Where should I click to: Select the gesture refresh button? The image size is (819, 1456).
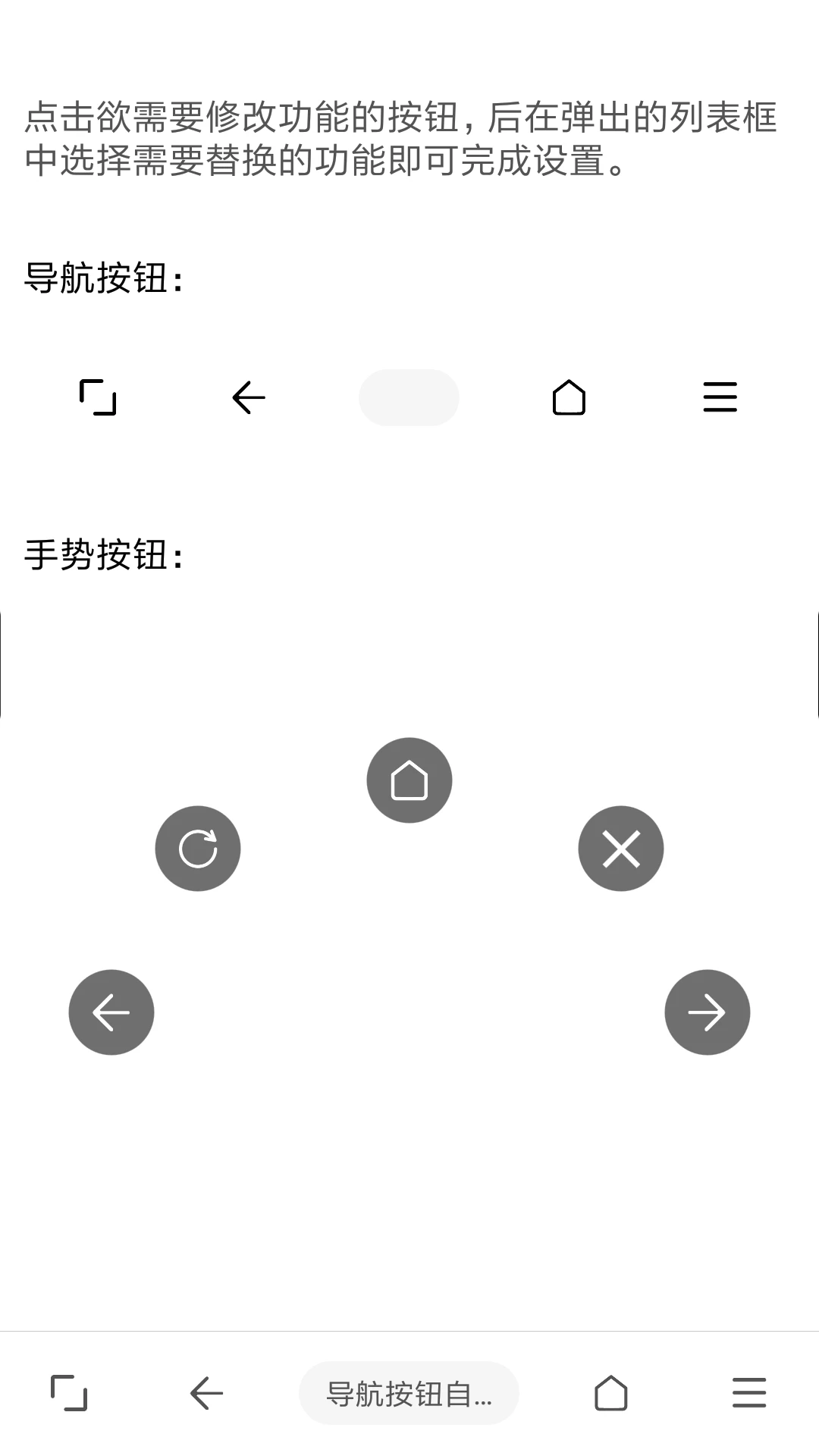click(x=197, y=848)
